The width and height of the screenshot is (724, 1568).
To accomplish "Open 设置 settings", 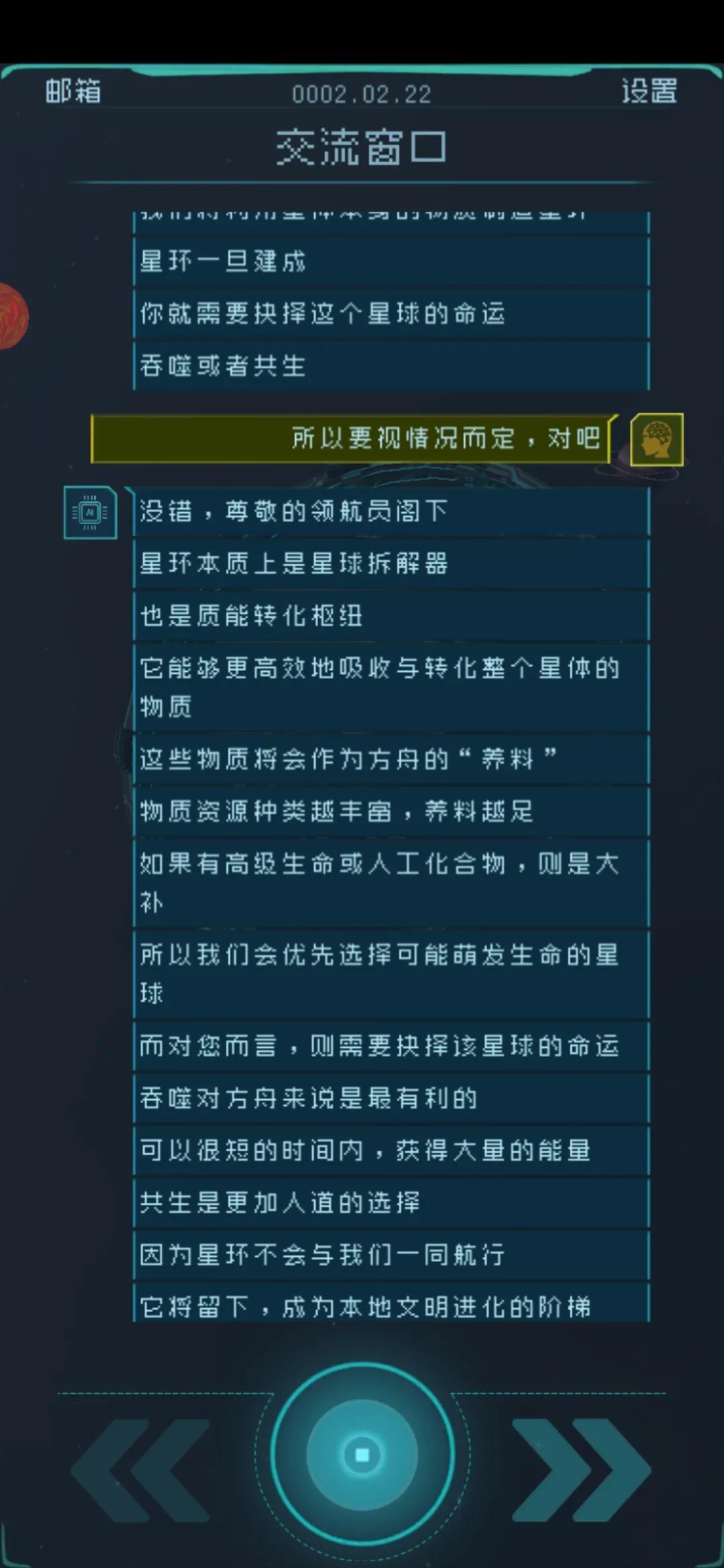I will click(x=648, y=91).
